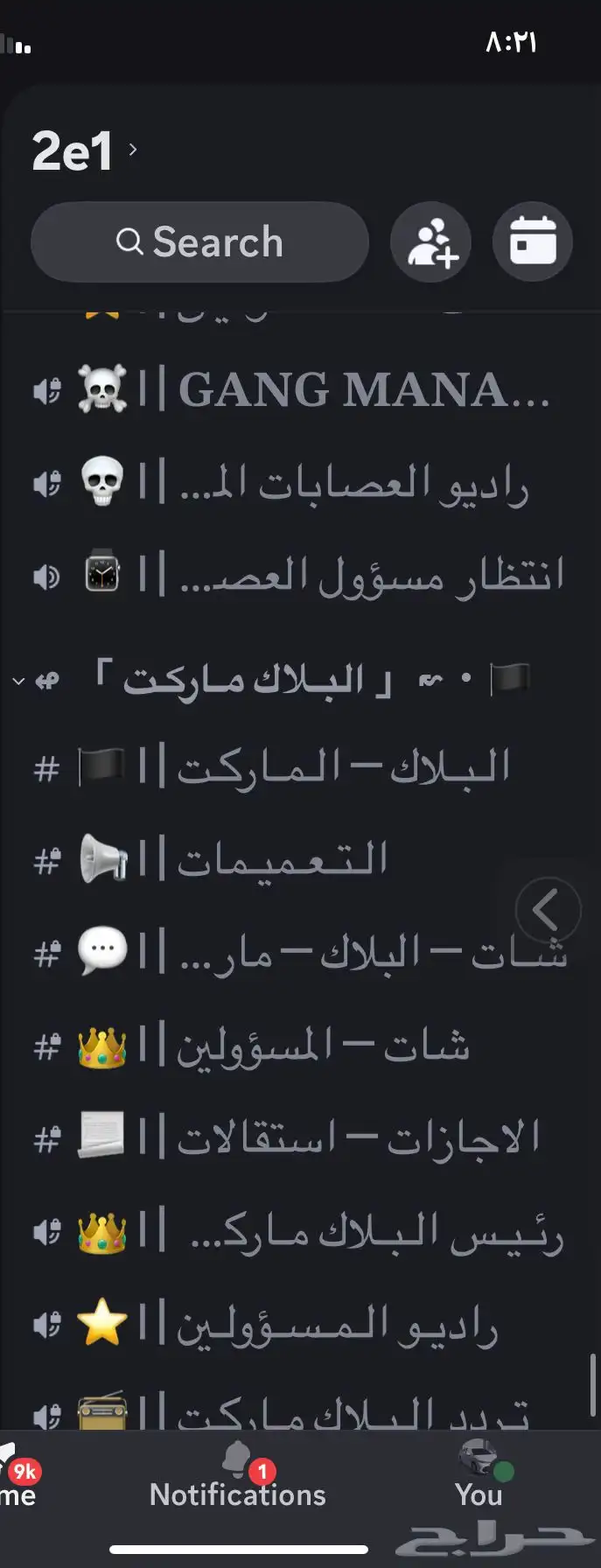This screenshot has height=1568, width=601.
Task: Switch to the You tab
Action: 479,1476
